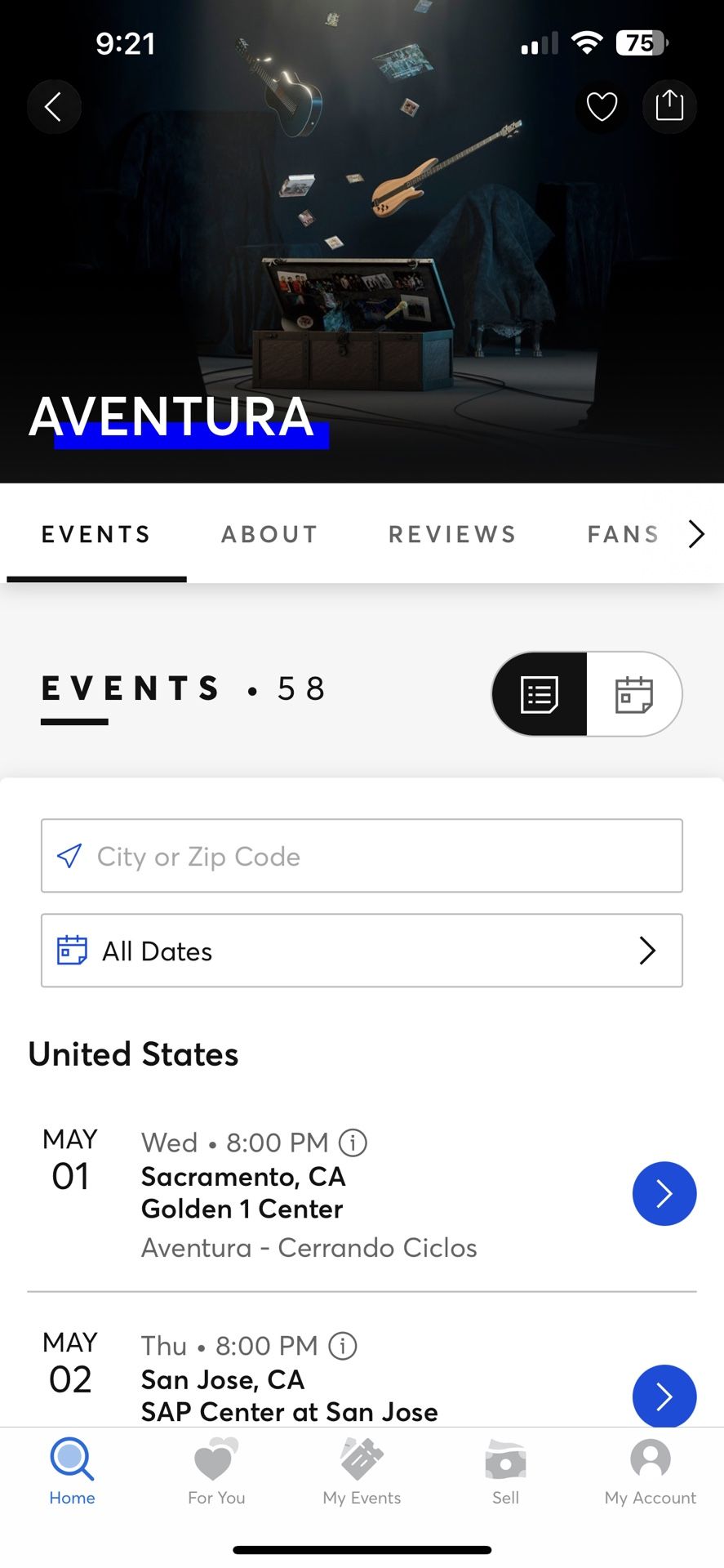Tap the City or Zip Code field

[362, 856]
